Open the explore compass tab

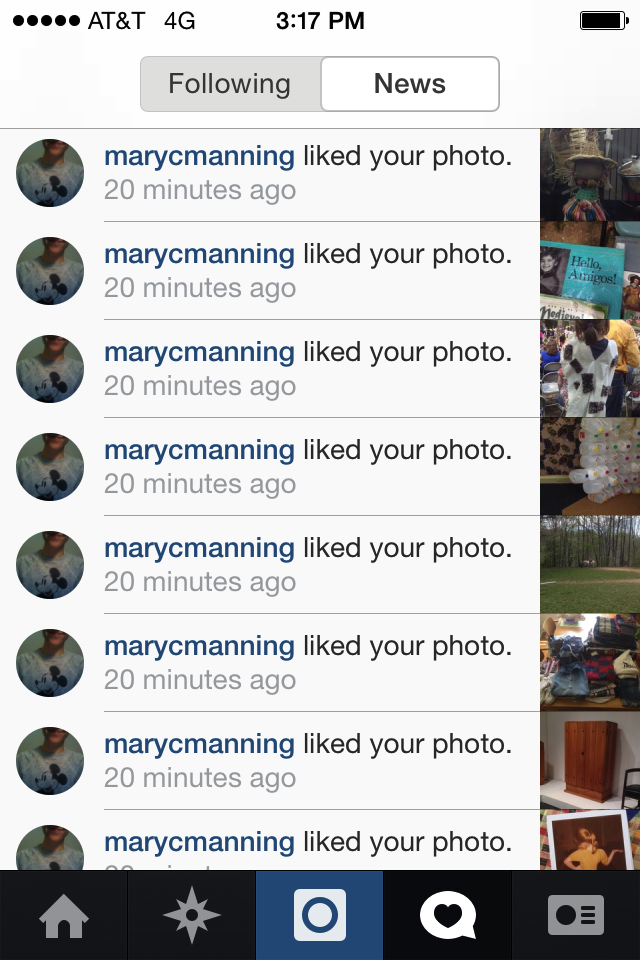[191, 916]
